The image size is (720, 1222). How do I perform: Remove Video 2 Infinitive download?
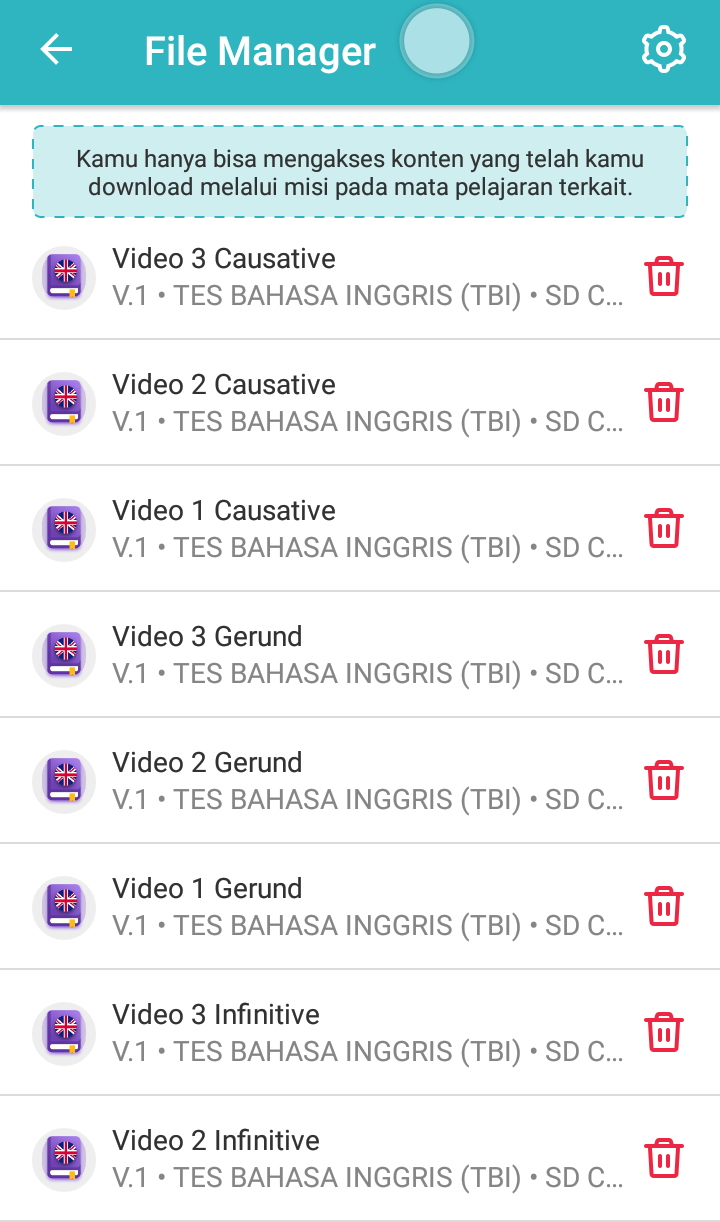[664, 1158]
